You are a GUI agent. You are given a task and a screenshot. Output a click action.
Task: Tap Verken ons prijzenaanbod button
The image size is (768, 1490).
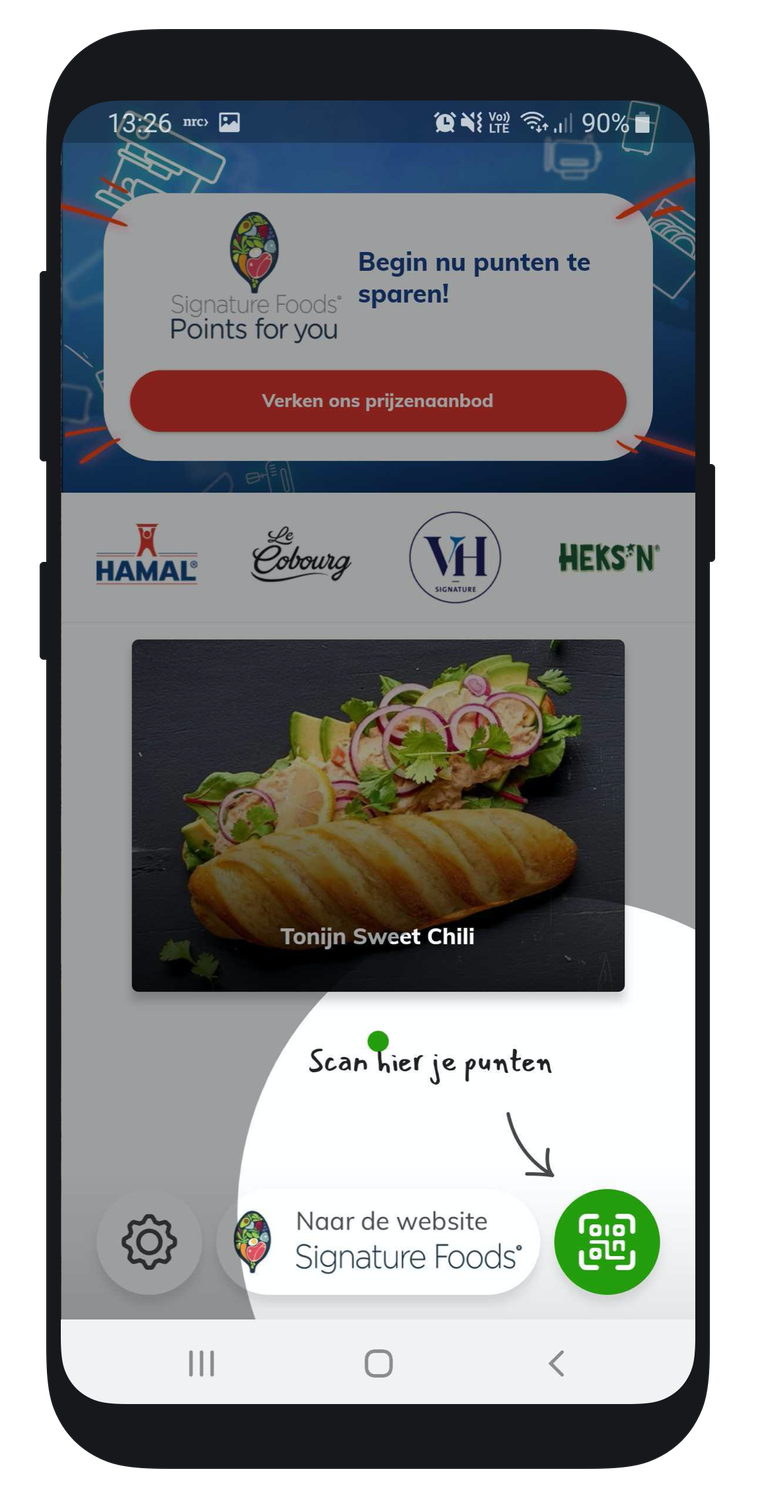(x=378, y=401)
